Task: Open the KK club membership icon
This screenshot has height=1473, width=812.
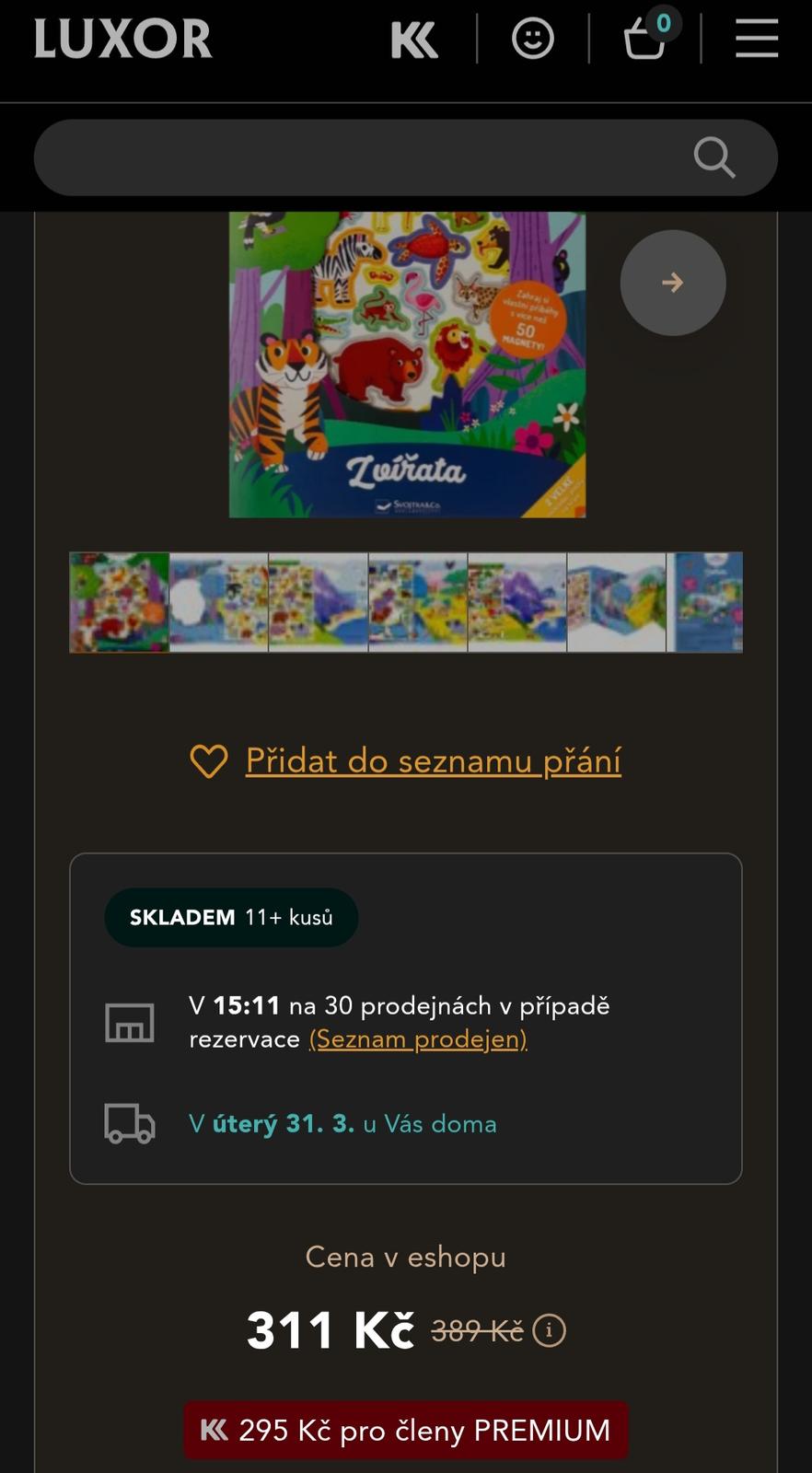Action: click(x=413, y=40)
